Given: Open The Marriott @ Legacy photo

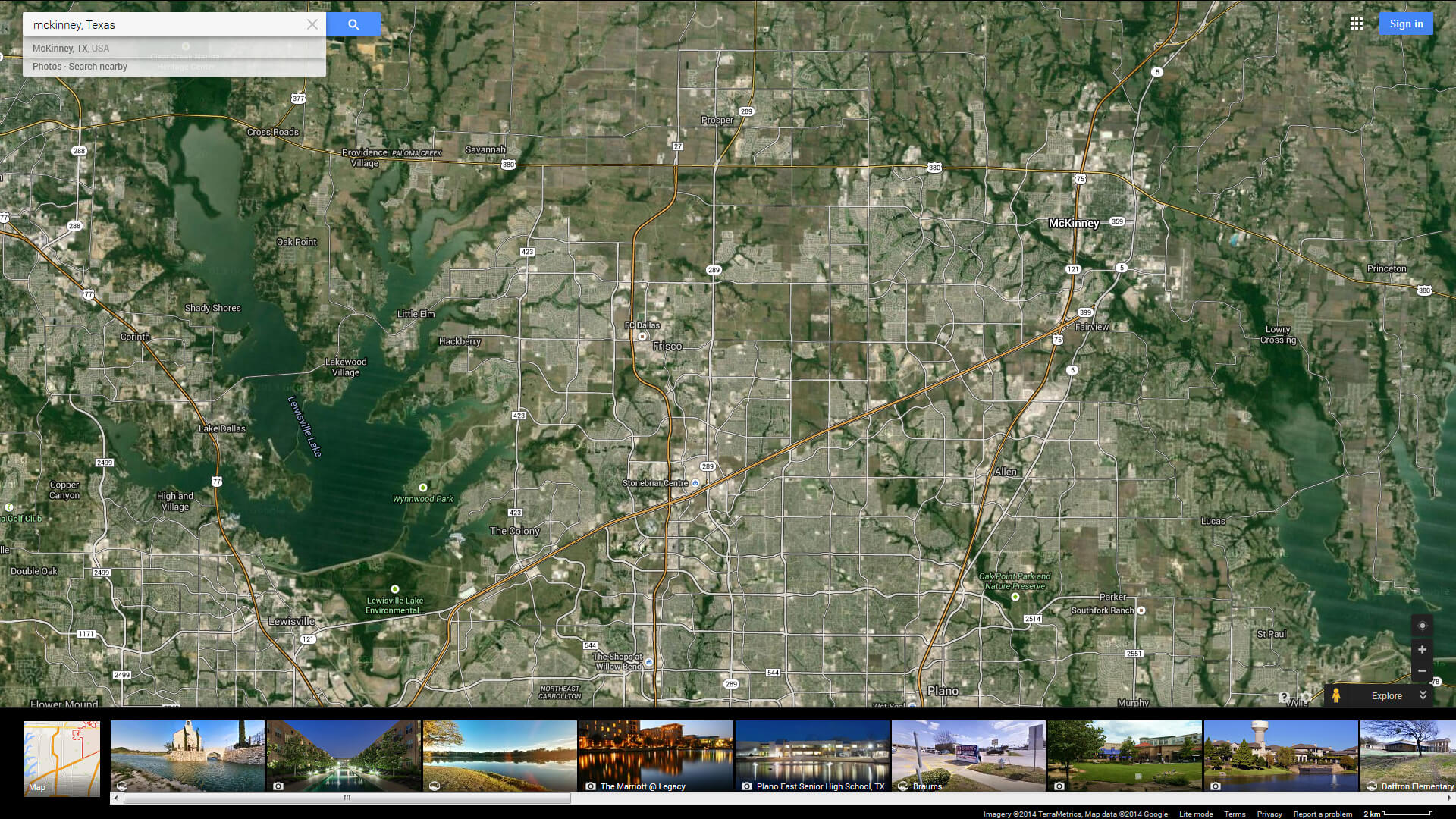Looking at the screenshot, I should tap(655, 756).
